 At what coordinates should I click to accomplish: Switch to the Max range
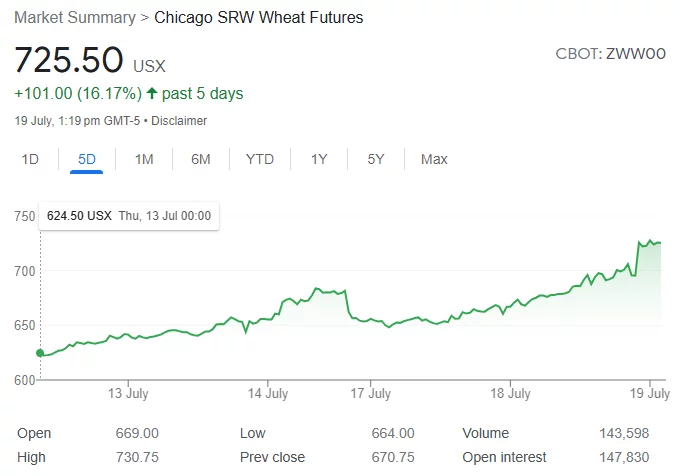coord(434,159)
